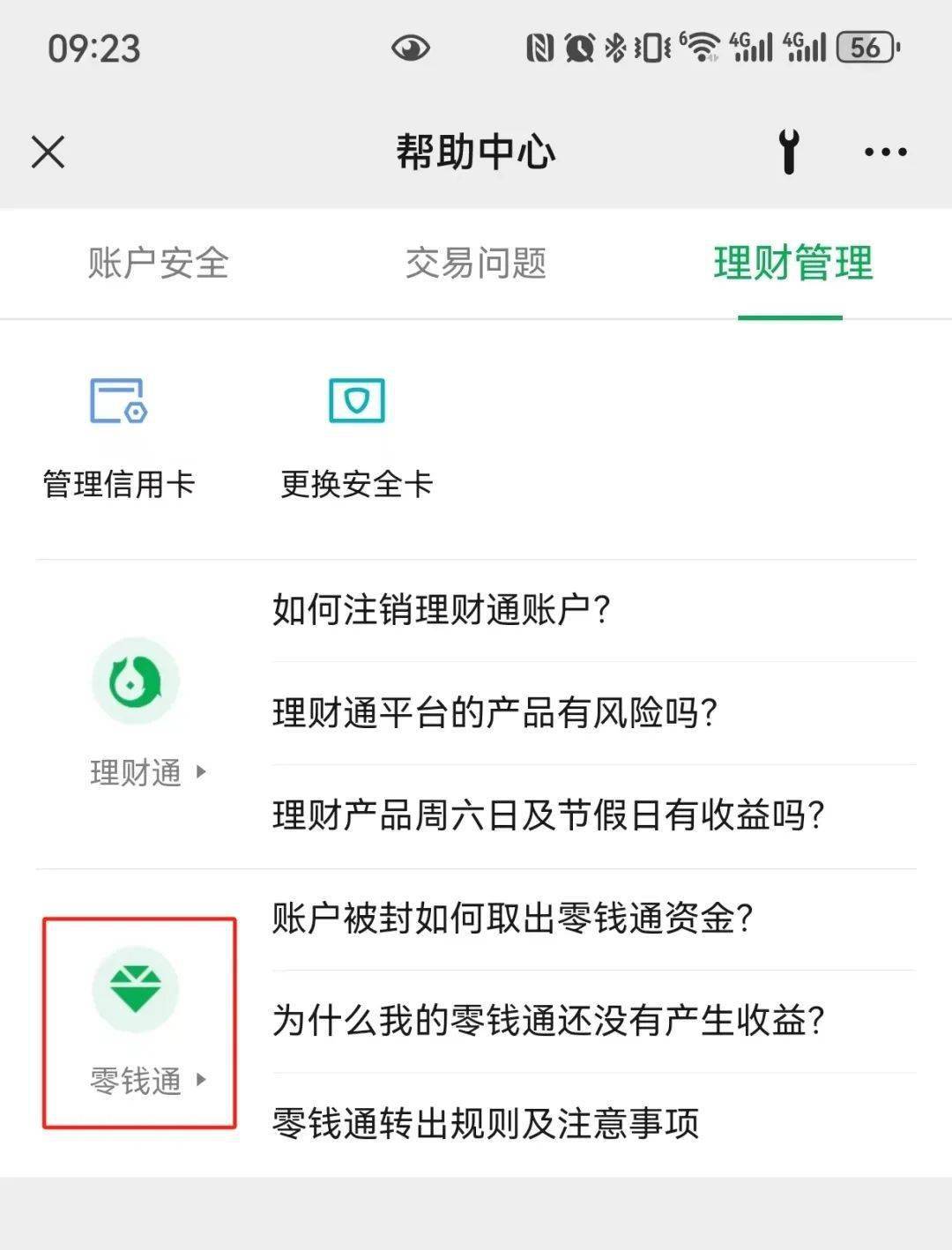View 为什么我的零钱通还没有产生收益 question
Image resolution: width=952 pixels, height=1250 pixels.
click(x=548, y=1021)
